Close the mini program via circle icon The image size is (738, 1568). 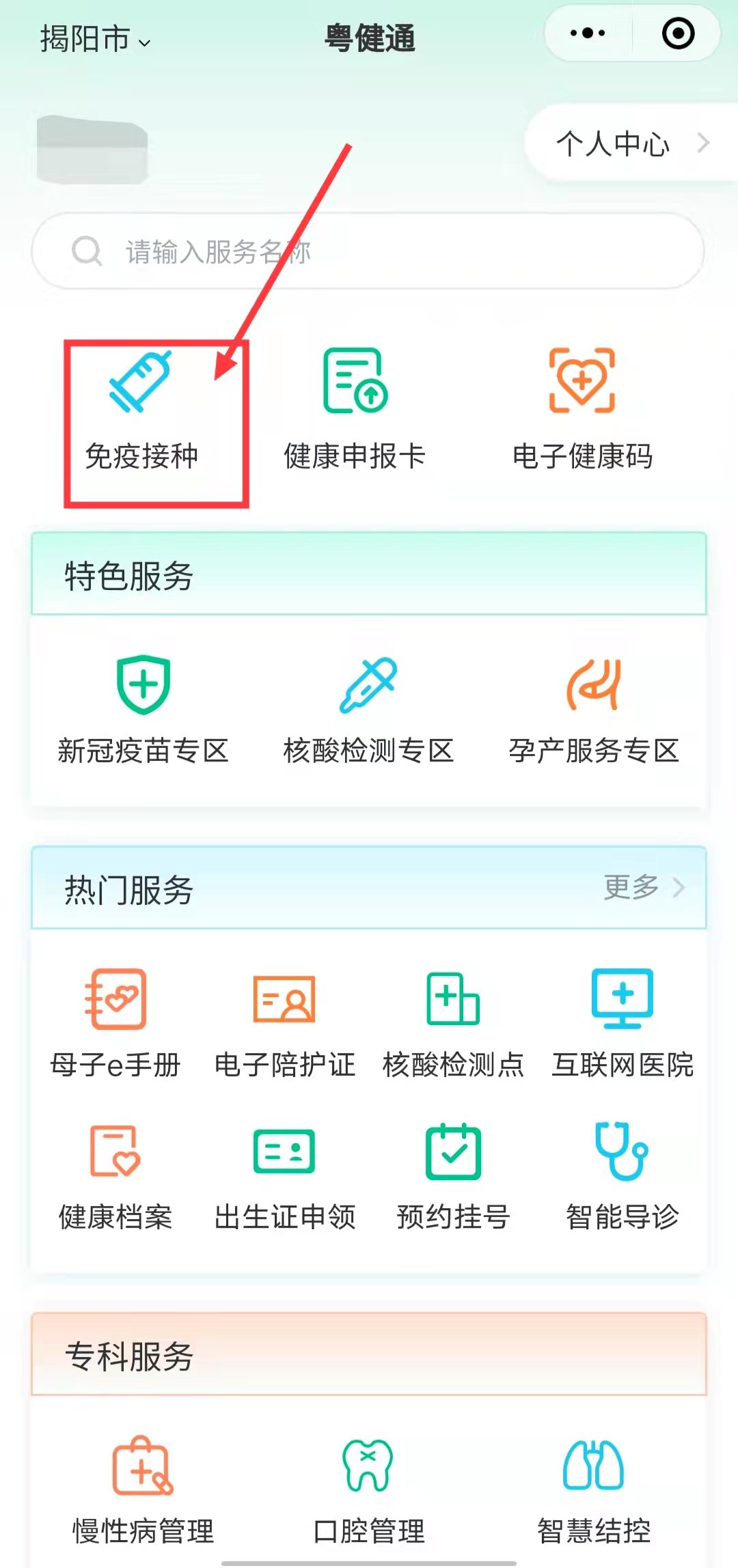coord(678,33)
